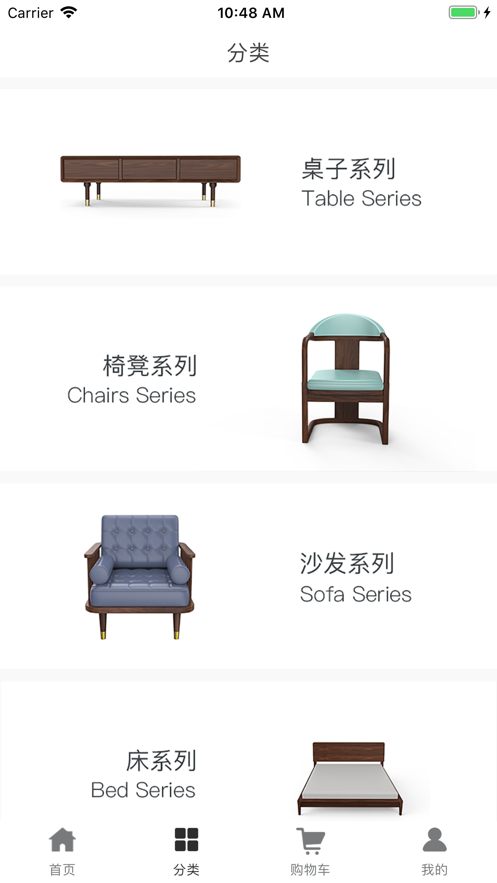Select the Bed Series category
Viewport: 497px width, 883px height.
click(248, 750)
